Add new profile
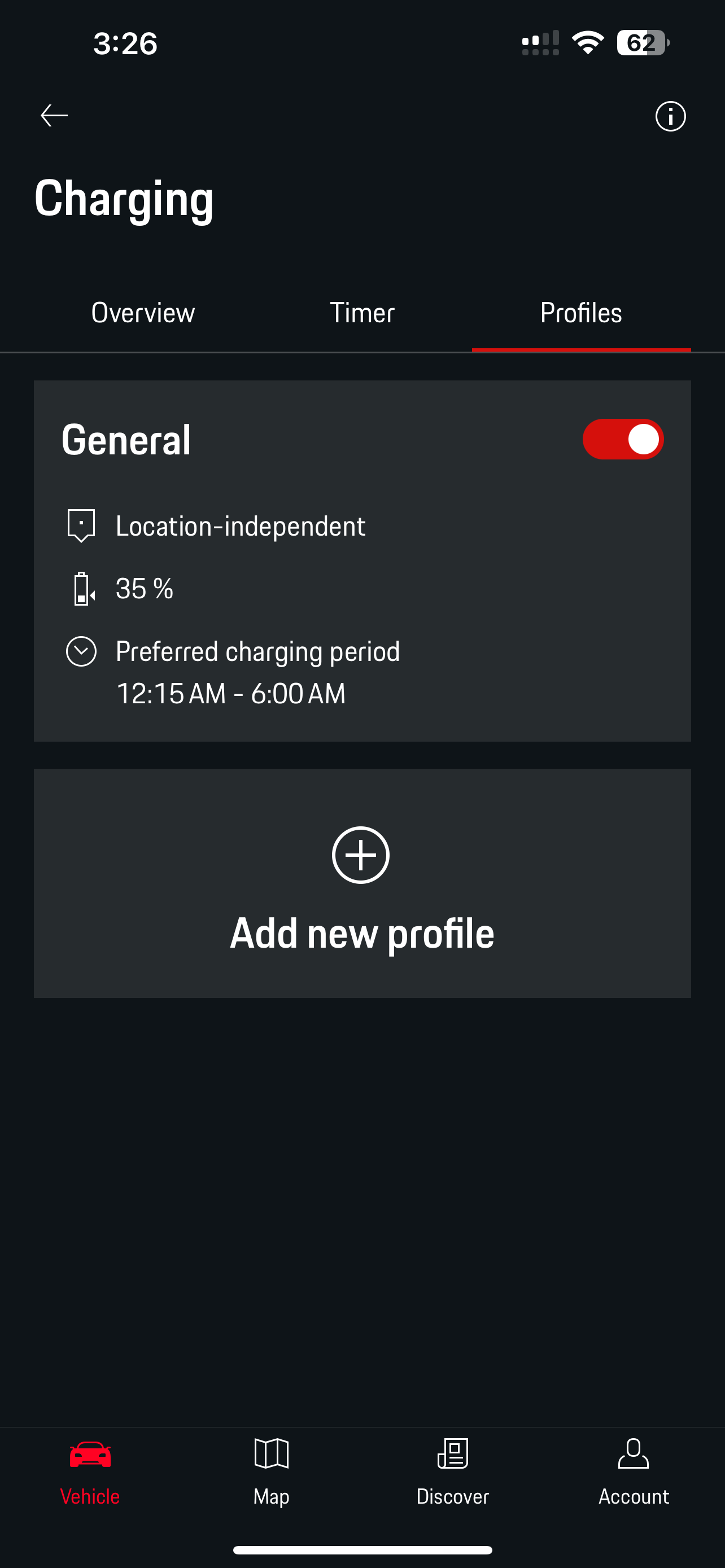 (x=361, y=883)
